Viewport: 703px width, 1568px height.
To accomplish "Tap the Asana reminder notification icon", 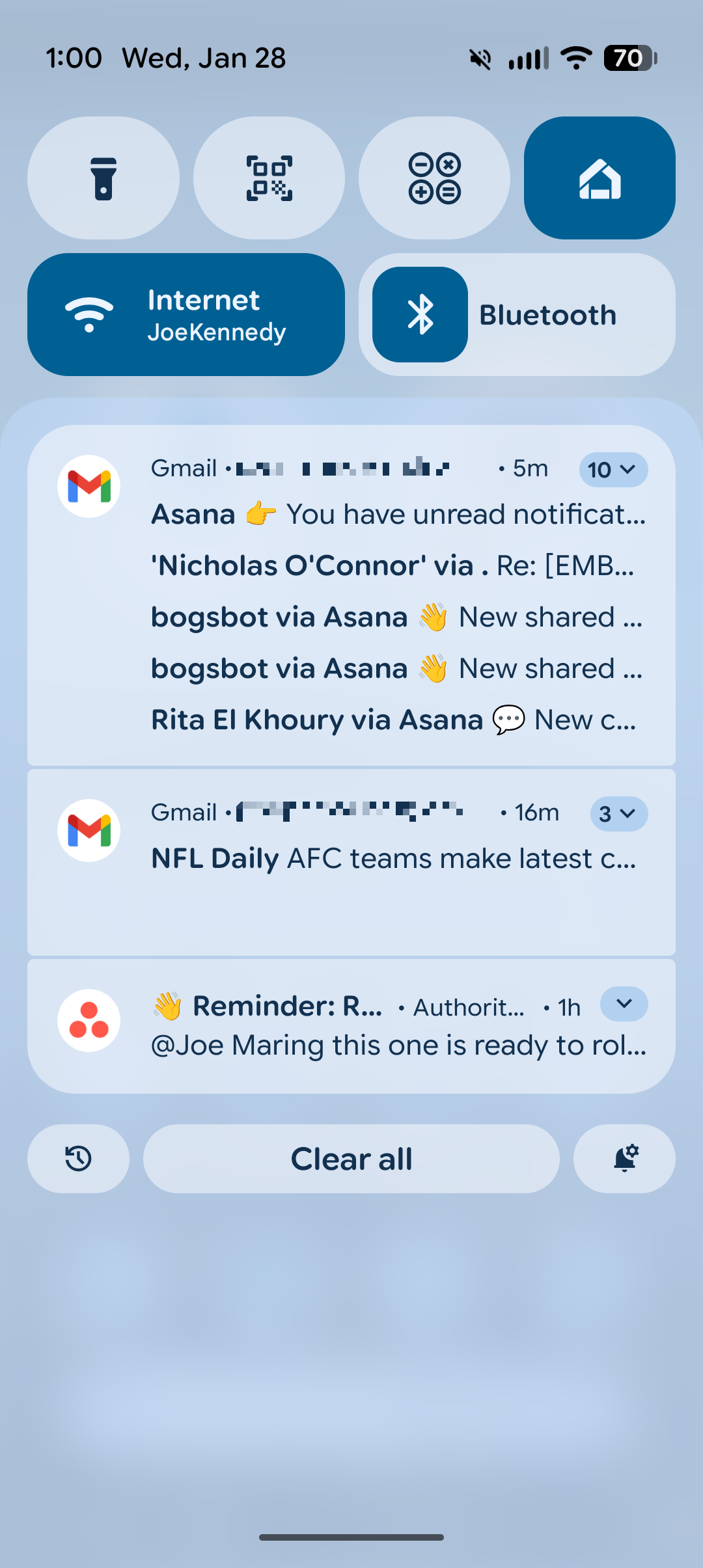I will (x=89, y=1020).
